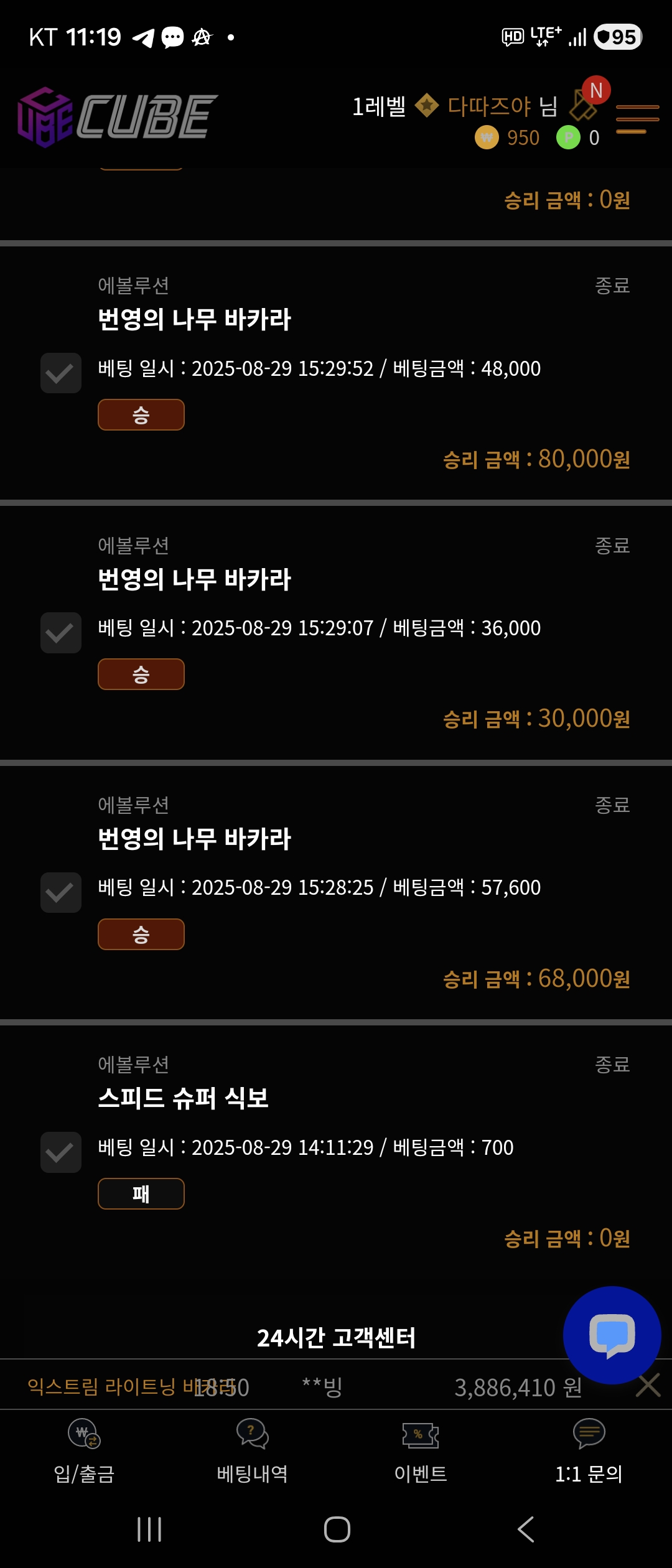Screen dimensions: 672x1568
Task: Open the recent apps
Action: 149,1529
